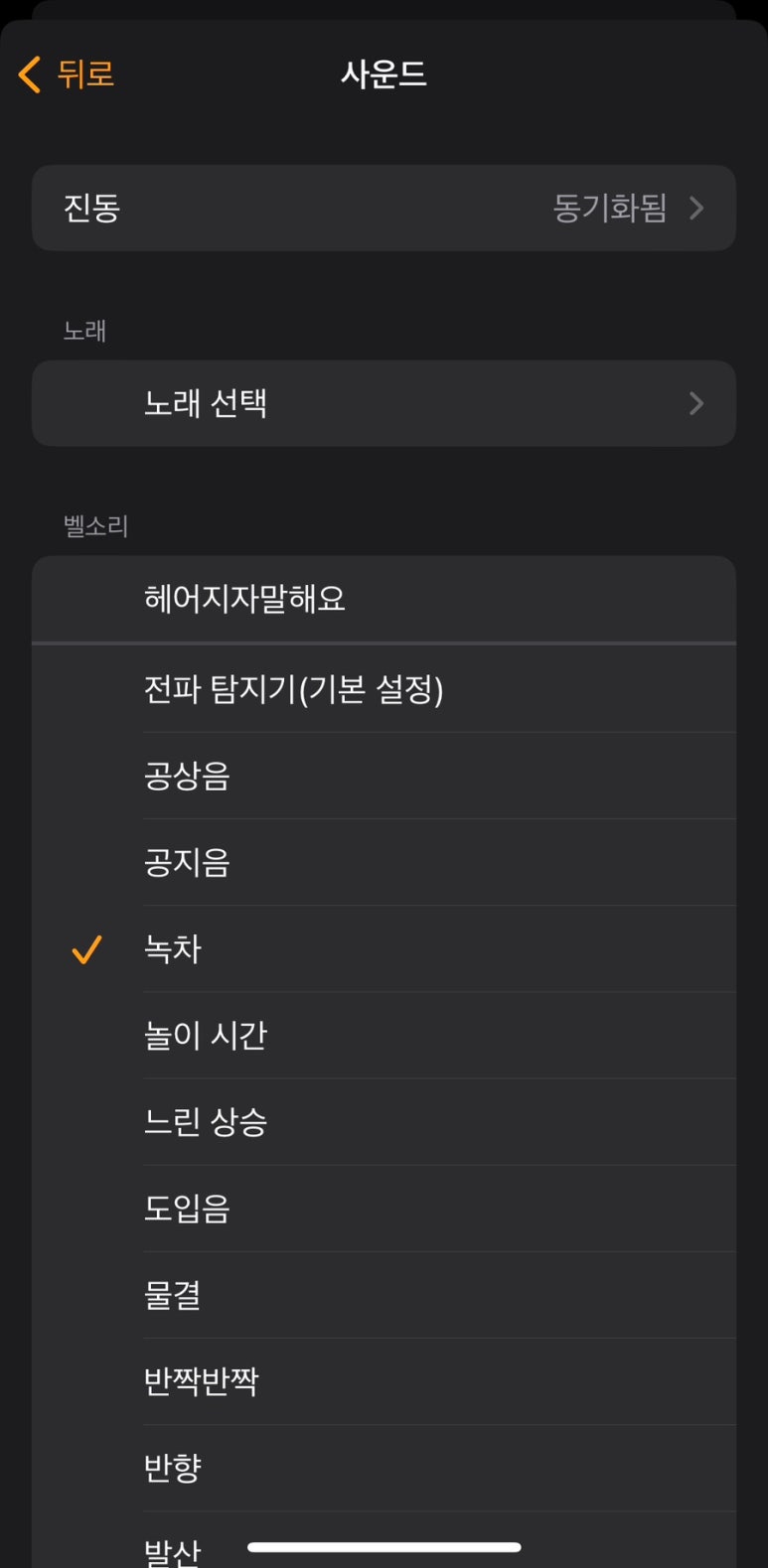Open the 진동 vibration settings
The width and height of the screenshot is (768, 1568).
click(384, 208)
